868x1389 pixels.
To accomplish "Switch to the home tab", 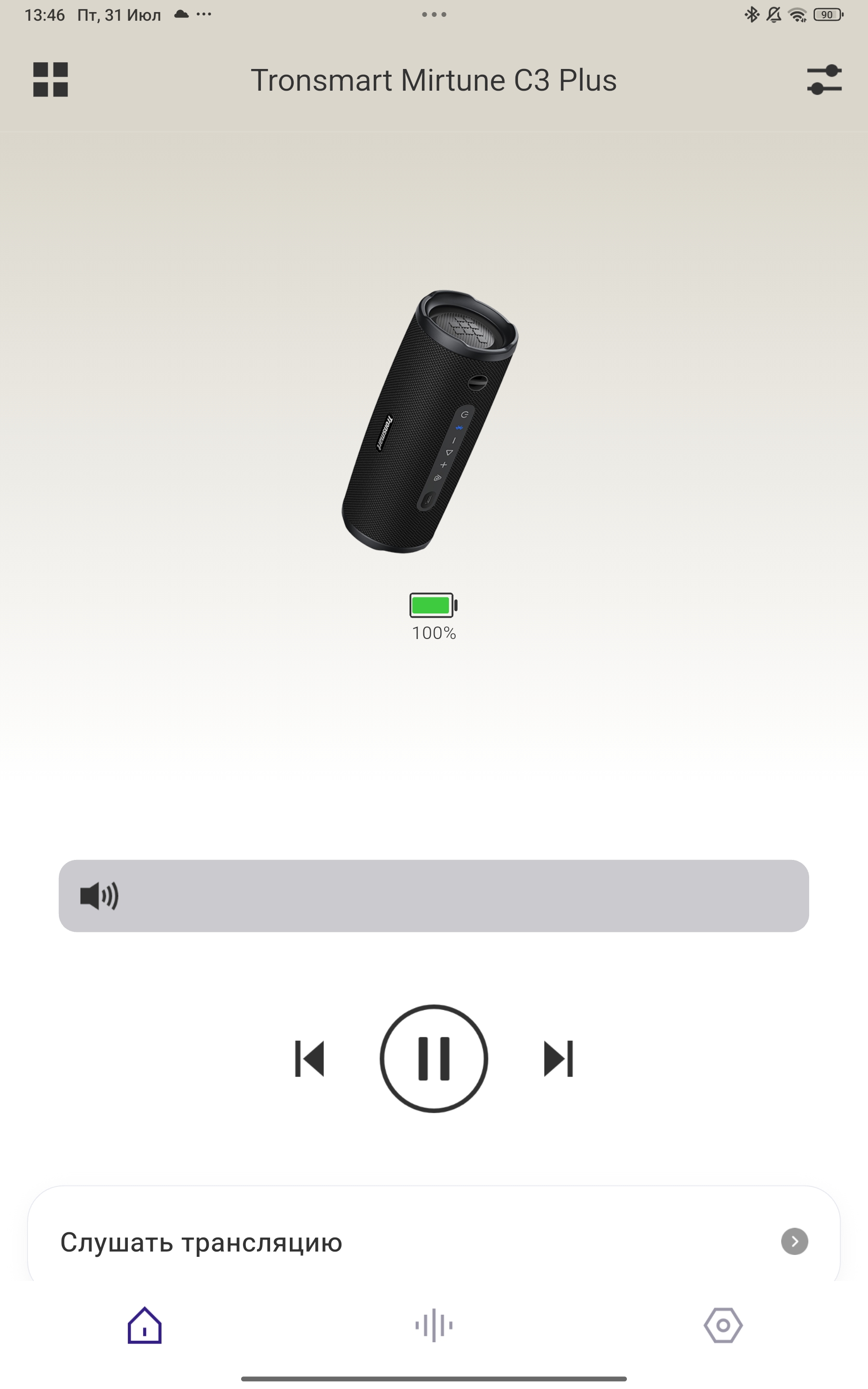I will click(145, 1325).
